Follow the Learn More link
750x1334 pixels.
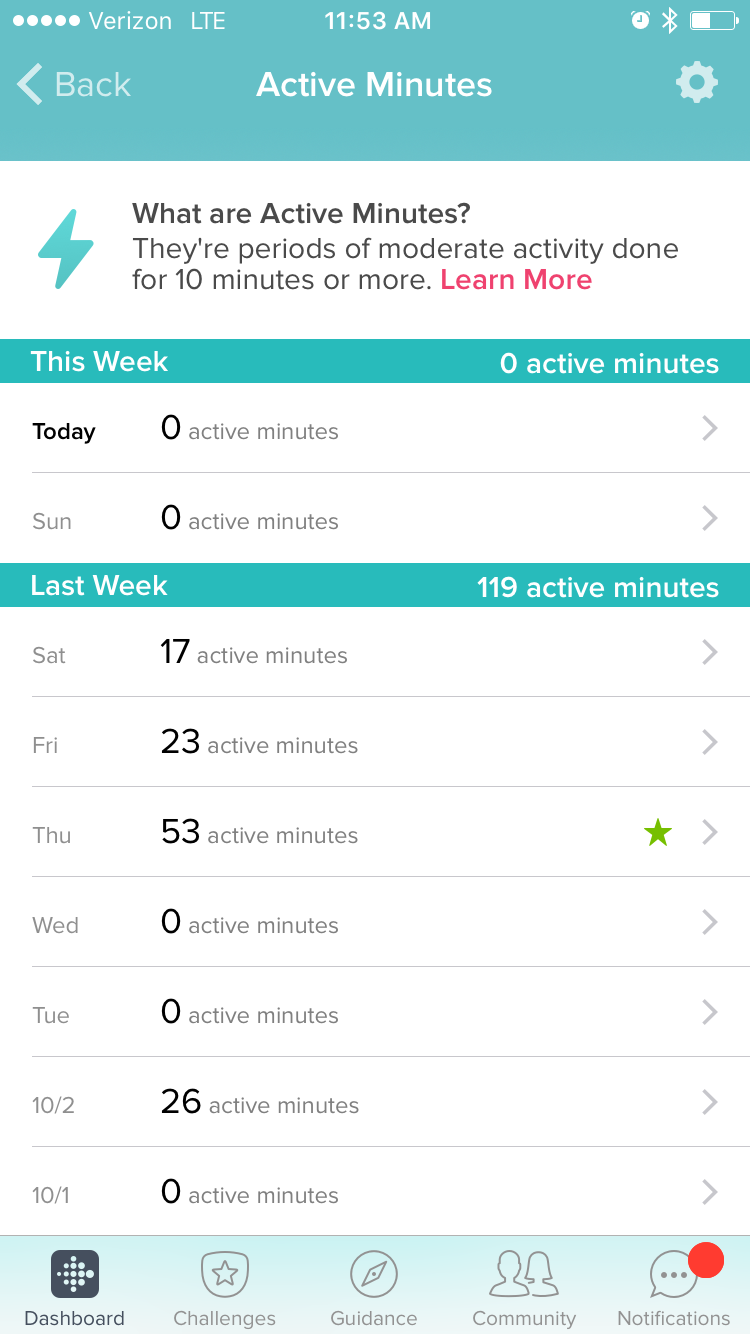pos(516,280)
